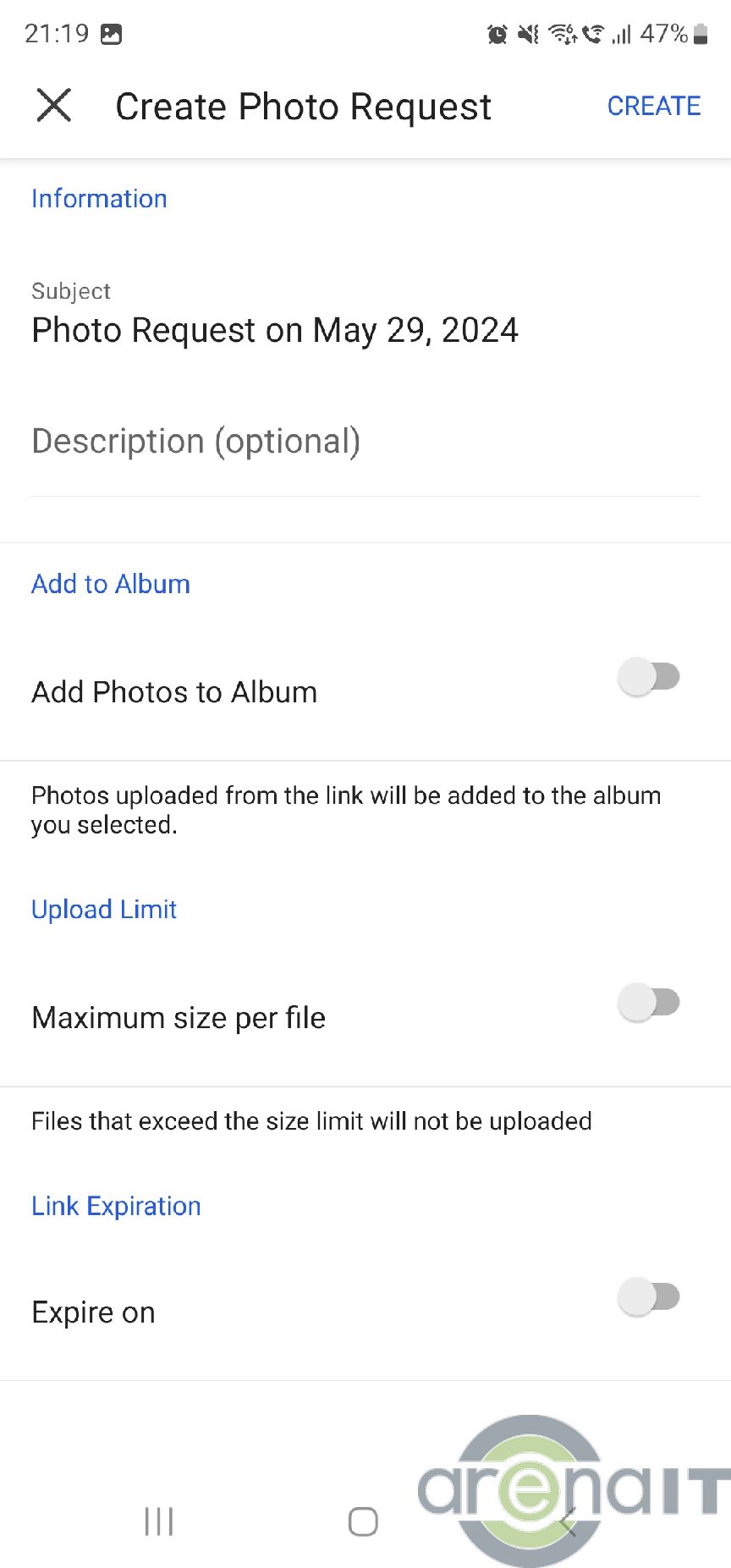Focus the Description (optional) field
This screenshot has width=731, height=1568.
pos(364,442)
